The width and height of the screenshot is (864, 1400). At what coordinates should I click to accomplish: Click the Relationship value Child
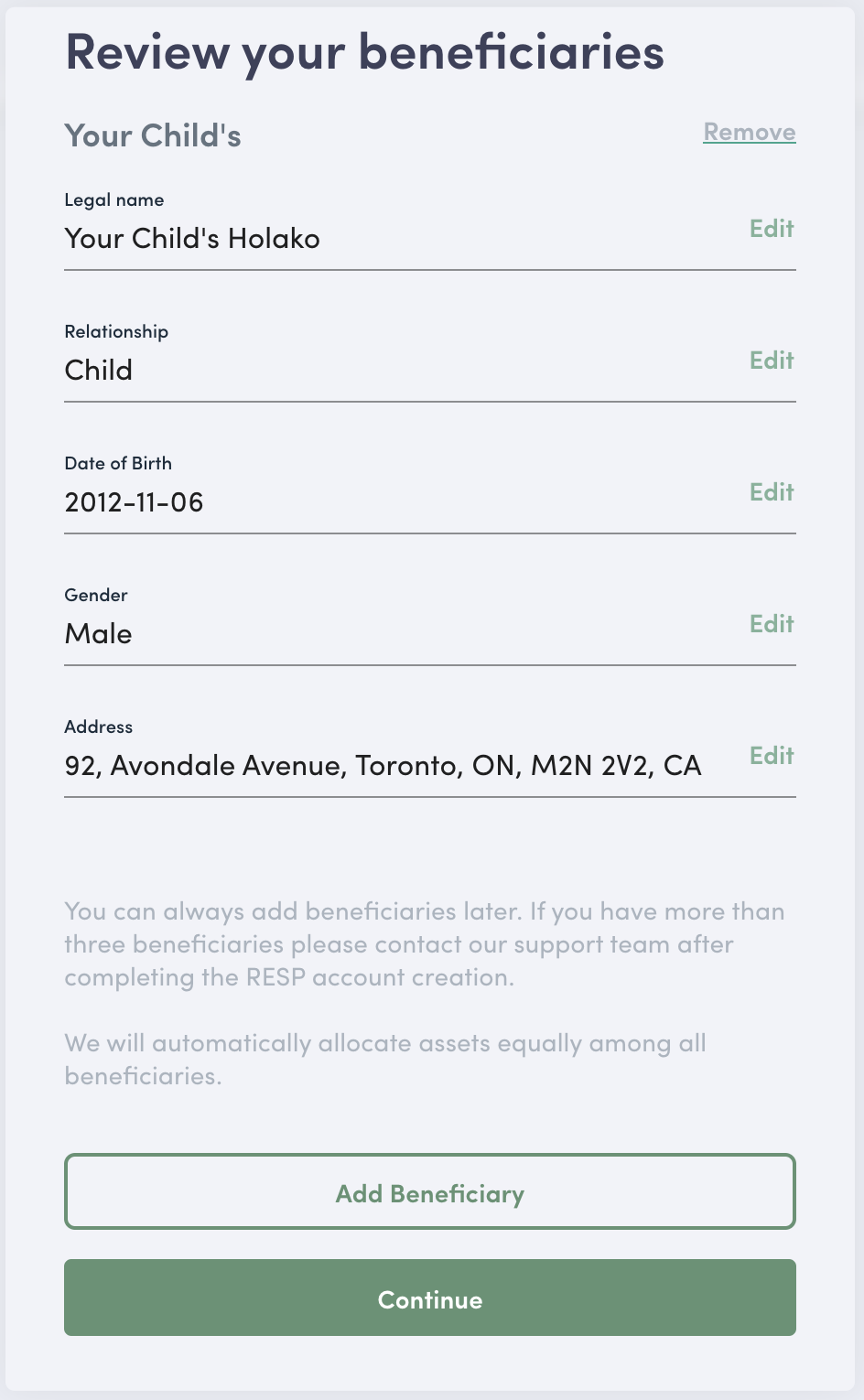pos(98,371)
